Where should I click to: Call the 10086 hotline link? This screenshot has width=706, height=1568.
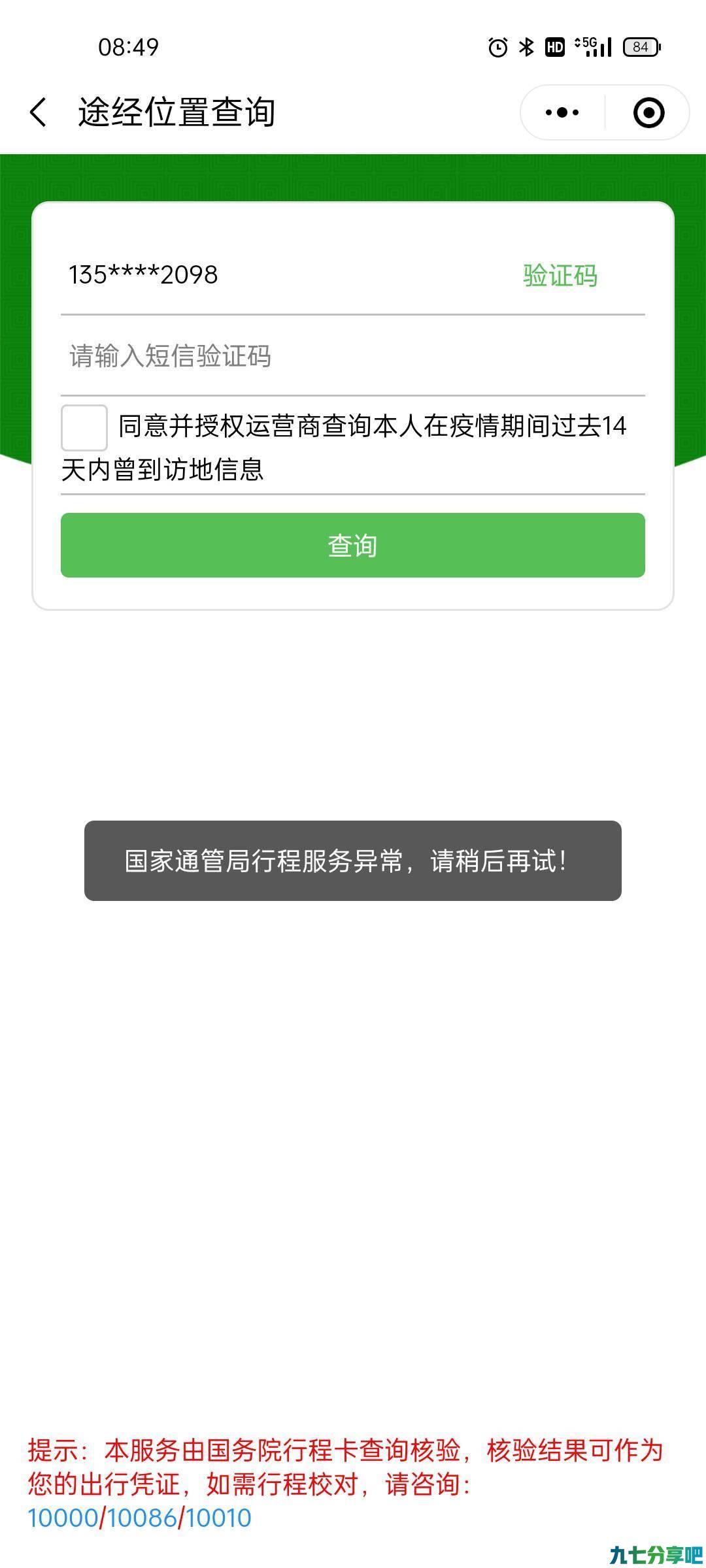coord(142,1518)
